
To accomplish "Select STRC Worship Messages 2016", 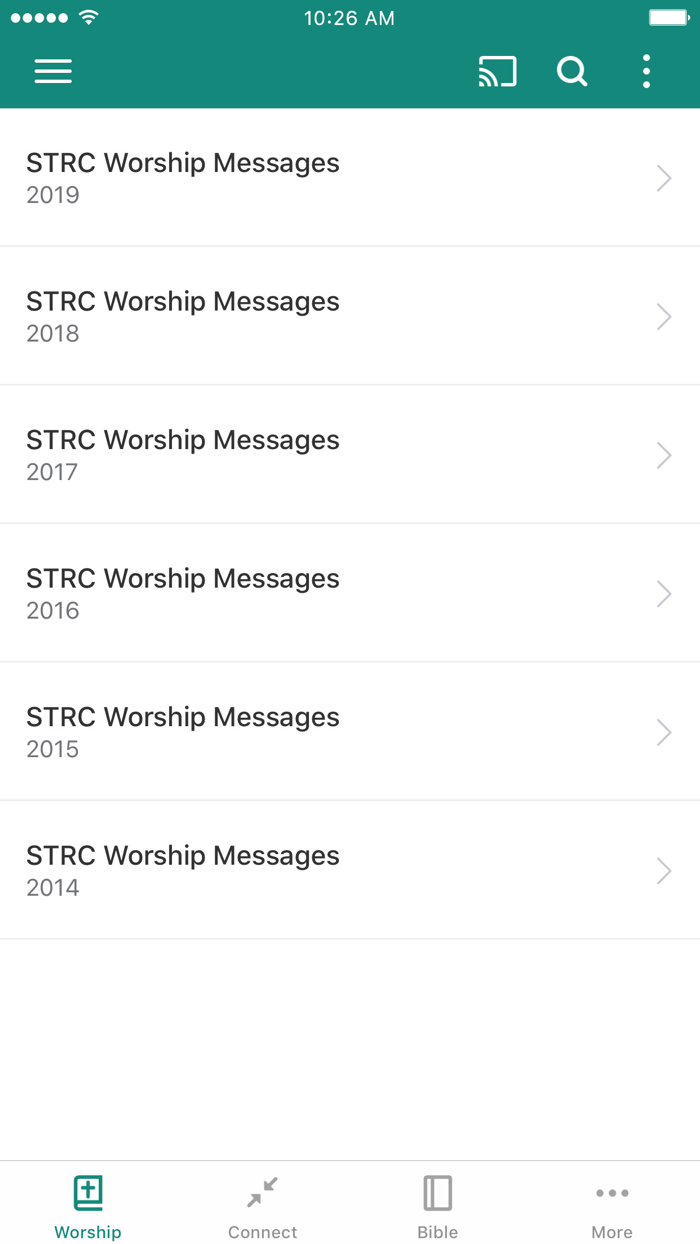I will [x=350, y=593].
